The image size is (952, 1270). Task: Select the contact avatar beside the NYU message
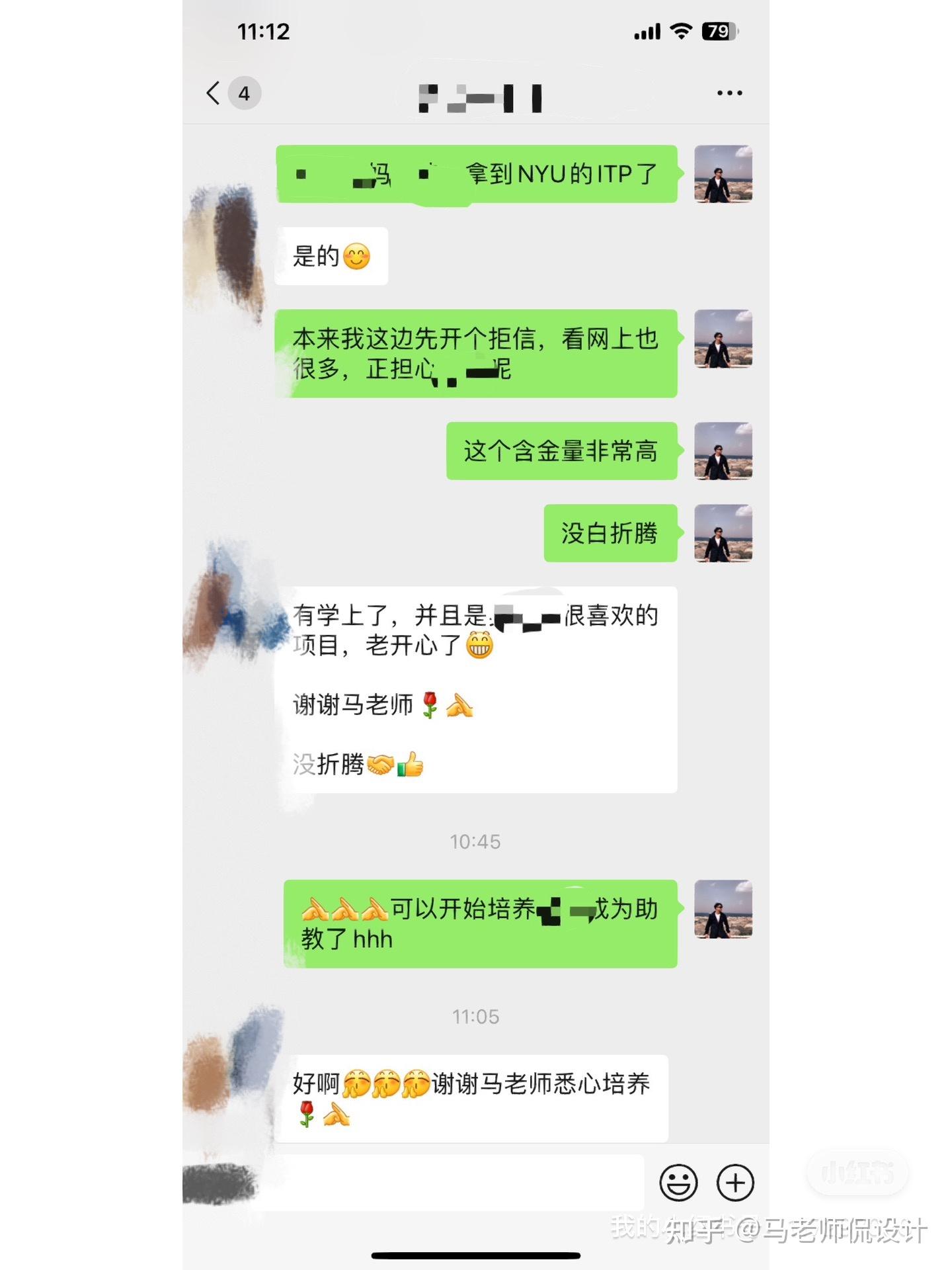(724, 175)
